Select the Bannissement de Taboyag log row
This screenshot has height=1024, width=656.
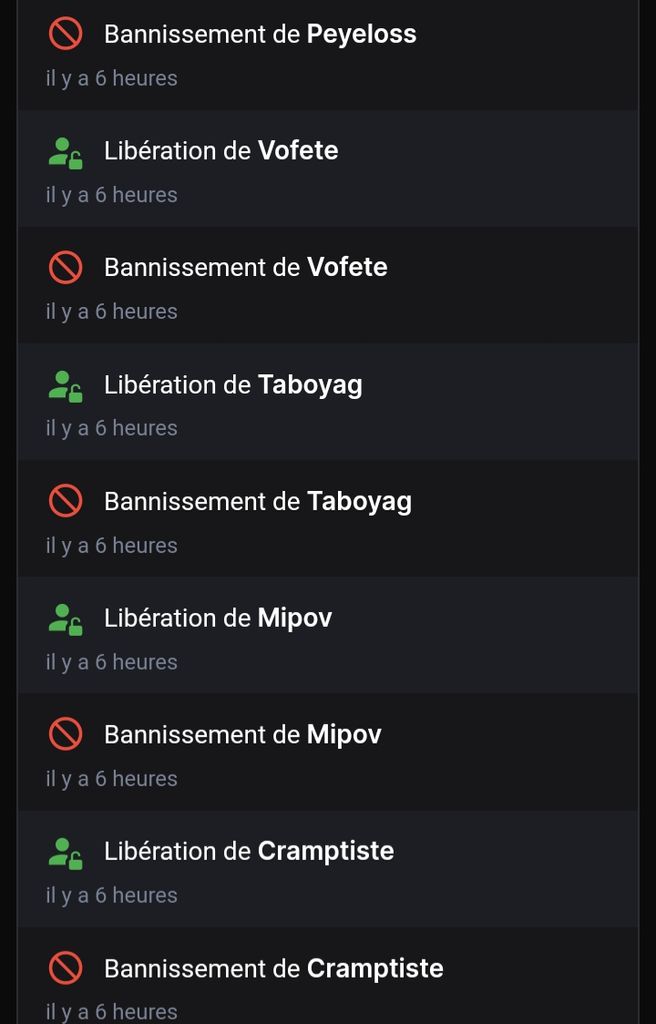click(327, 520)
